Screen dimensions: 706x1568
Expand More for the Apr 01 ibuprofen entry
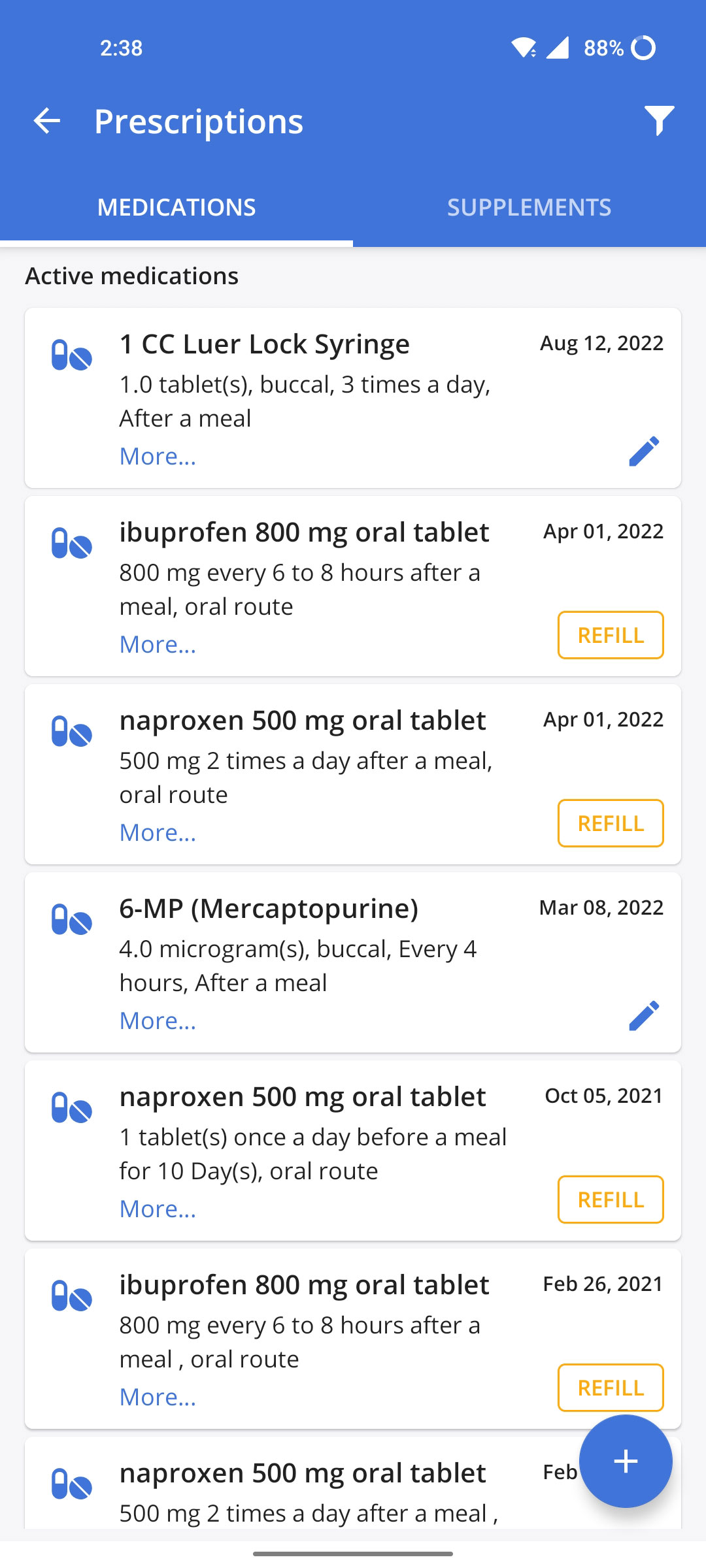pos(158,644)
